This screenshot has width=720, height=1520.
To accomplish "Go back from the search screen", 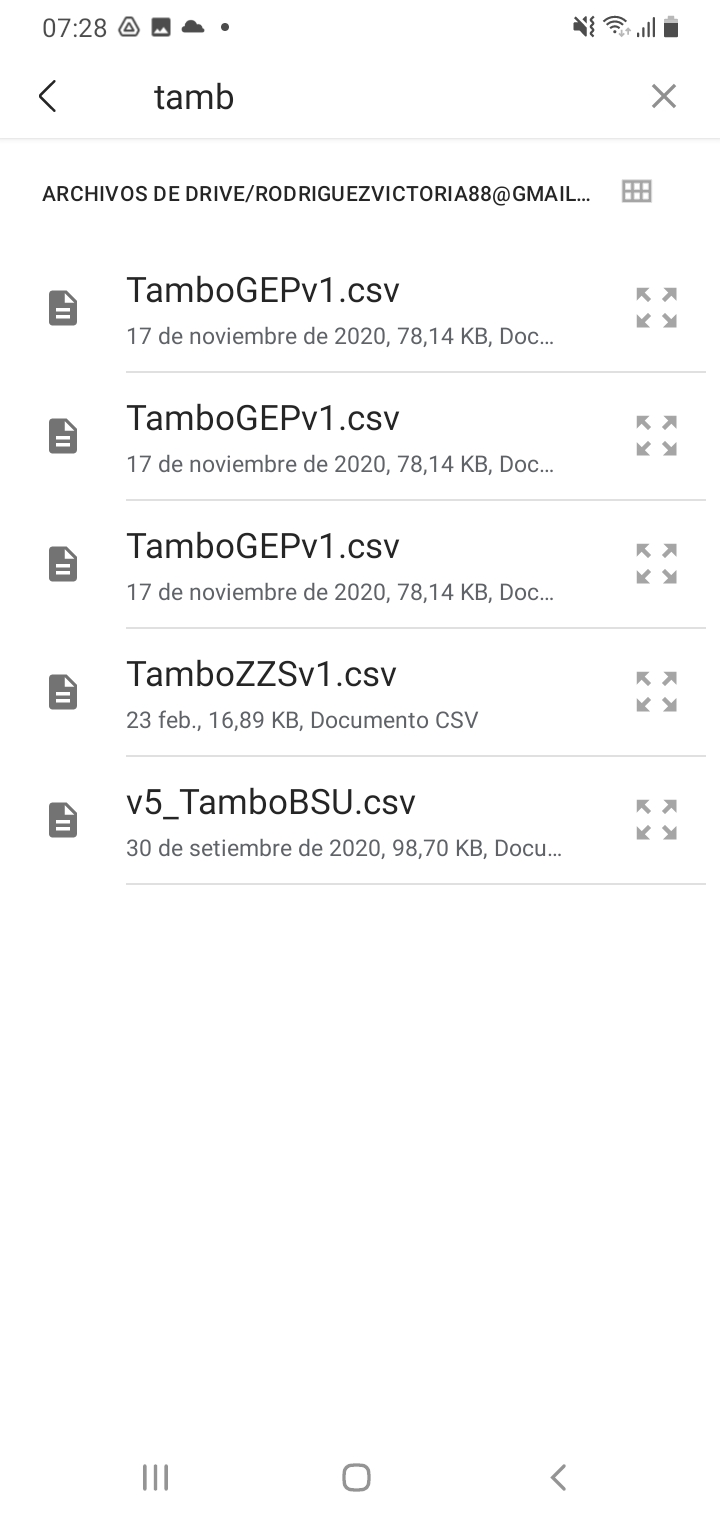I will tap(47, 96).
